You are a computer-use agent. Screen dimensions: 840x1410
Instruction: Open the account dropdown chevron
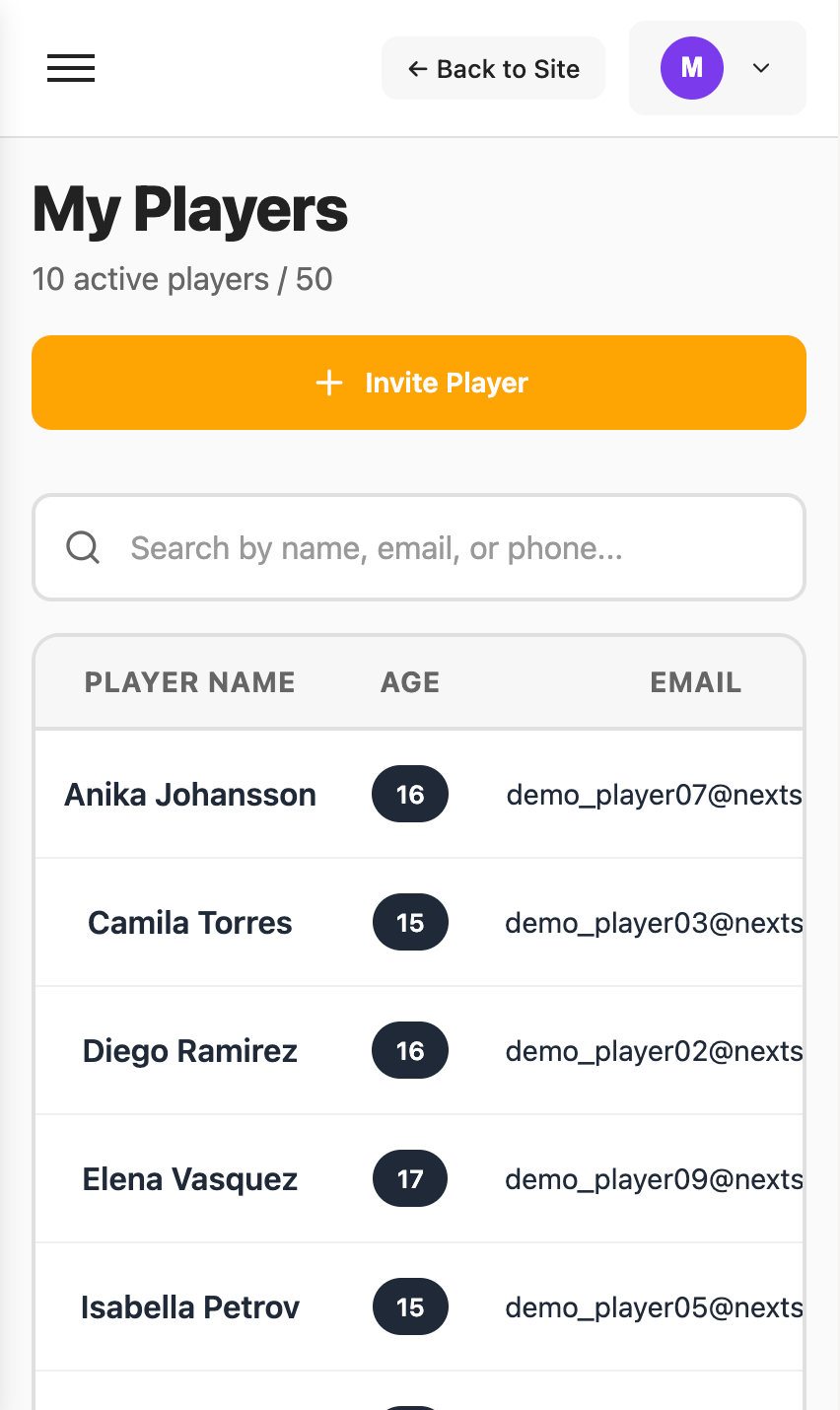760,68
